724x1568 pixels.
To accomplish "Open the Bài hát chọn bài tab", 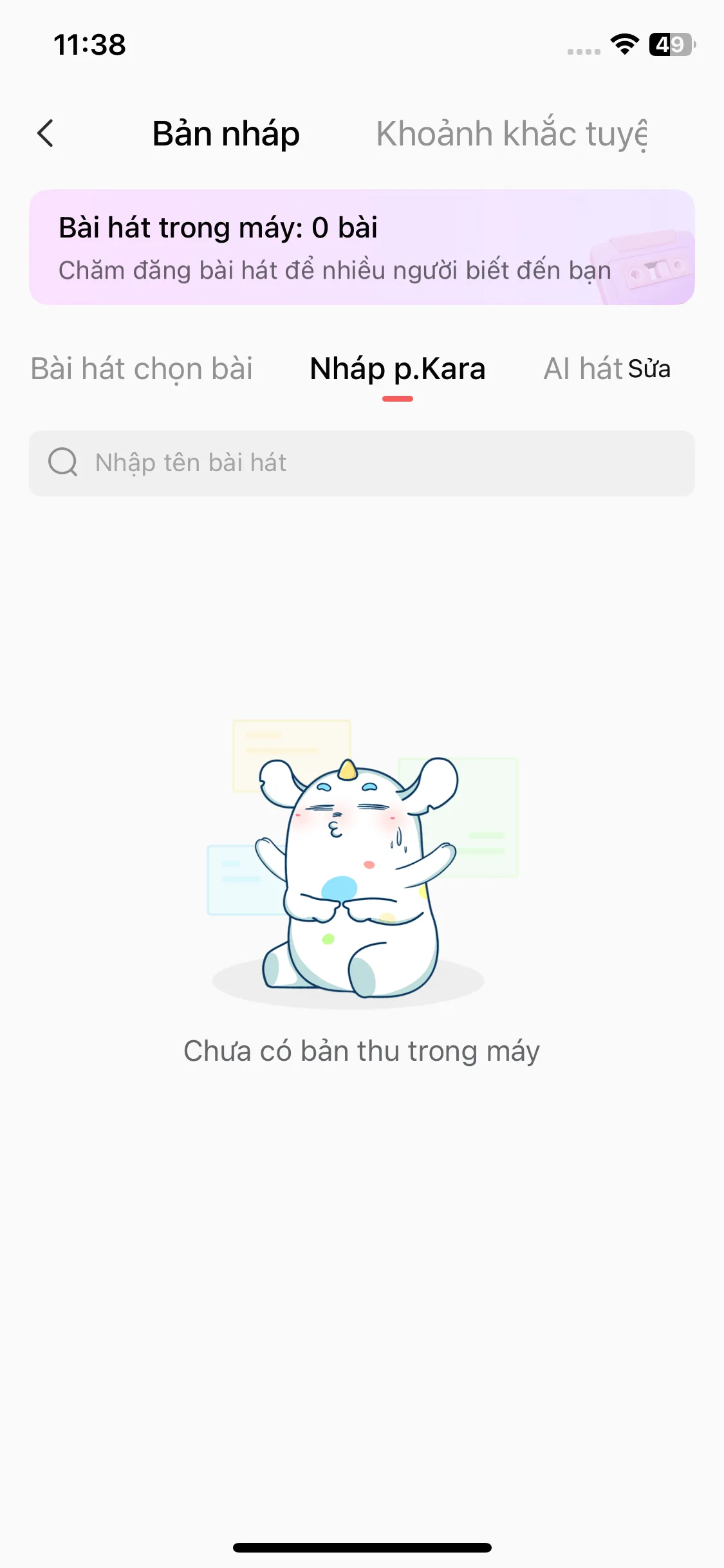I will (x=140, y=369).
